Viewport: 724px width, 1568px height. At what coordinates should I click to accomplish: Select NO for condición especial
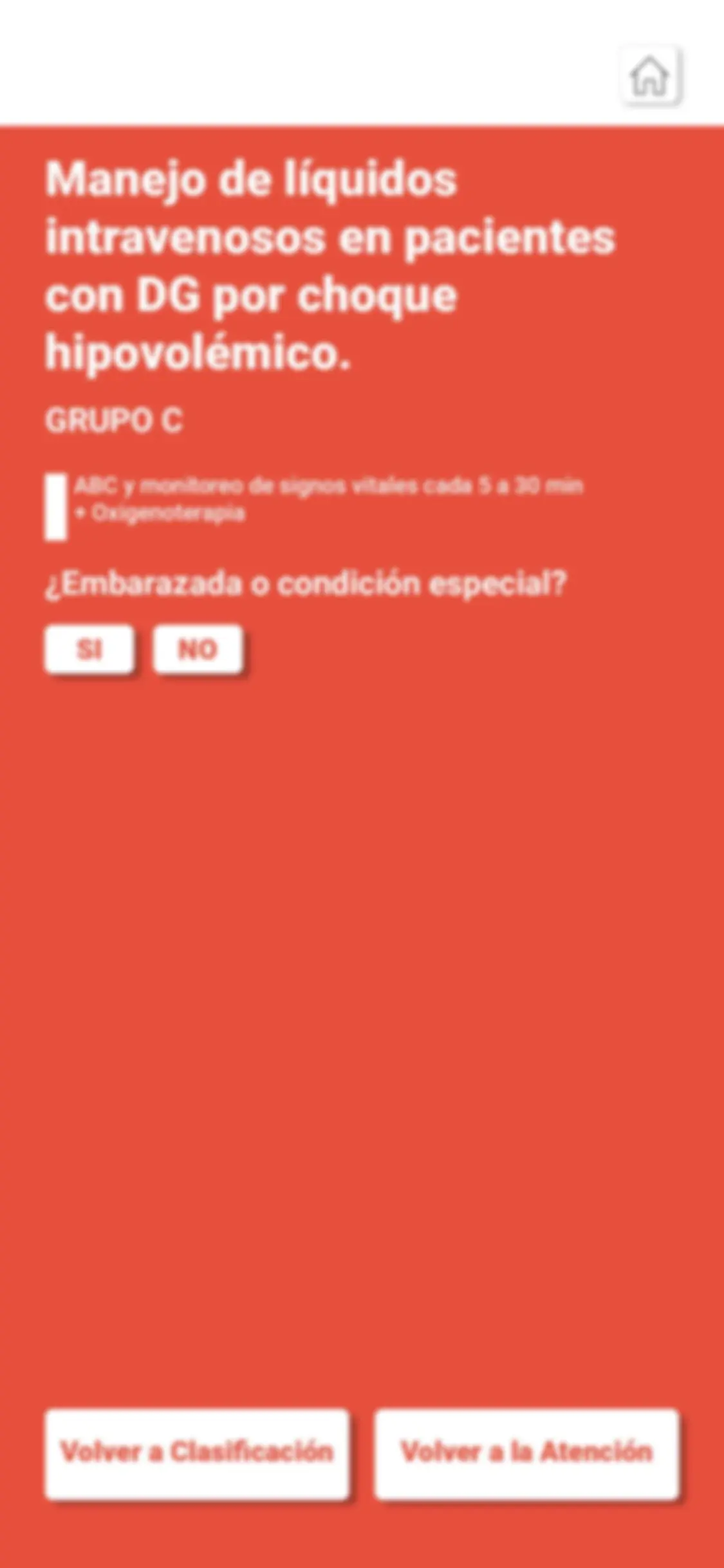(x=198, y=649)
